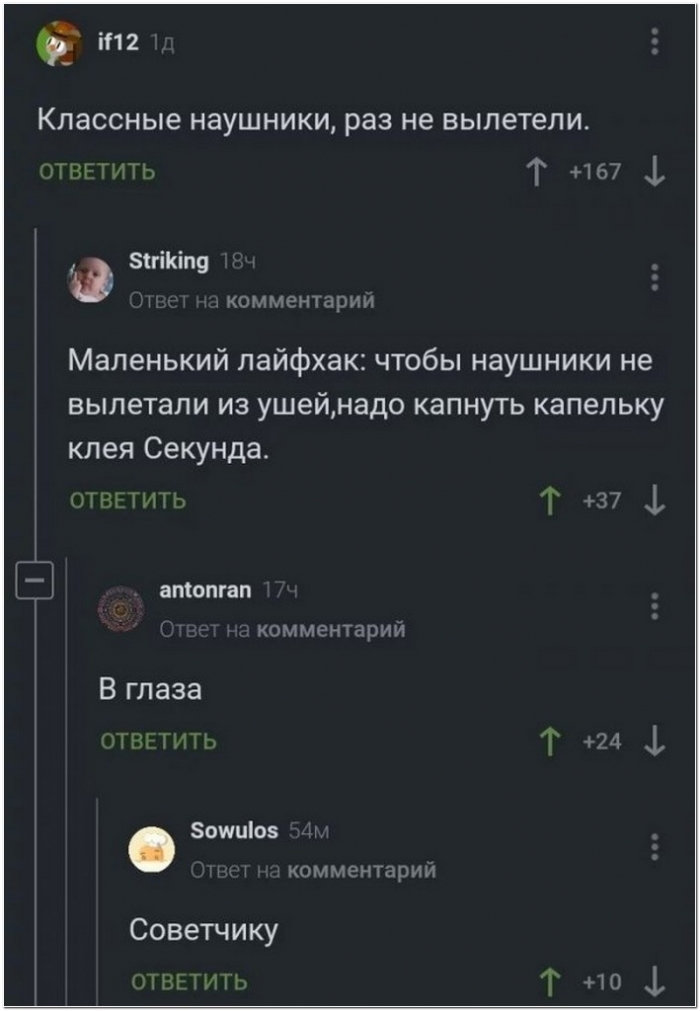700x1011 pixels.
Task: Open Striking's profile avatar
Action: (x=90, y=278)
